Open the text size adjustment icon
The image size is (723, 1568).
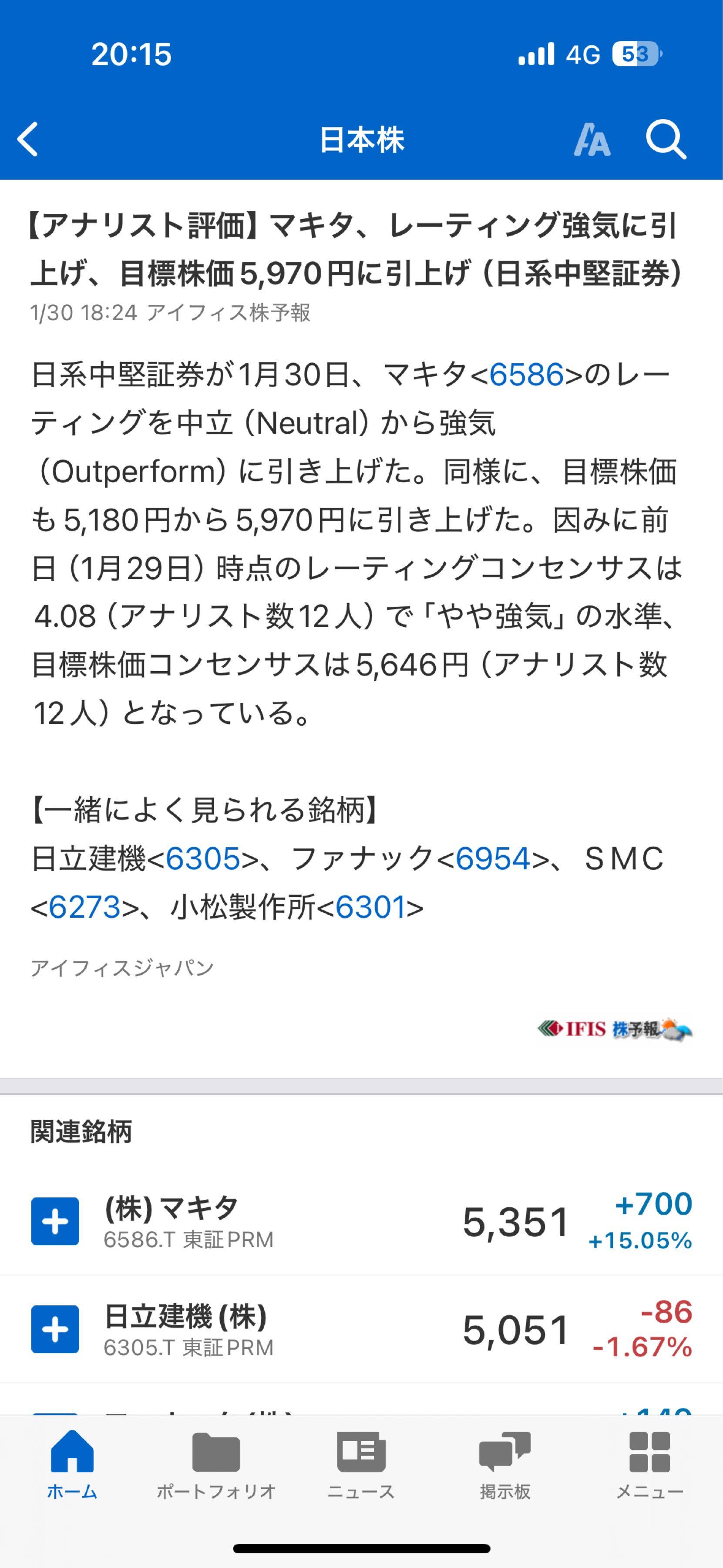[592, 139]
